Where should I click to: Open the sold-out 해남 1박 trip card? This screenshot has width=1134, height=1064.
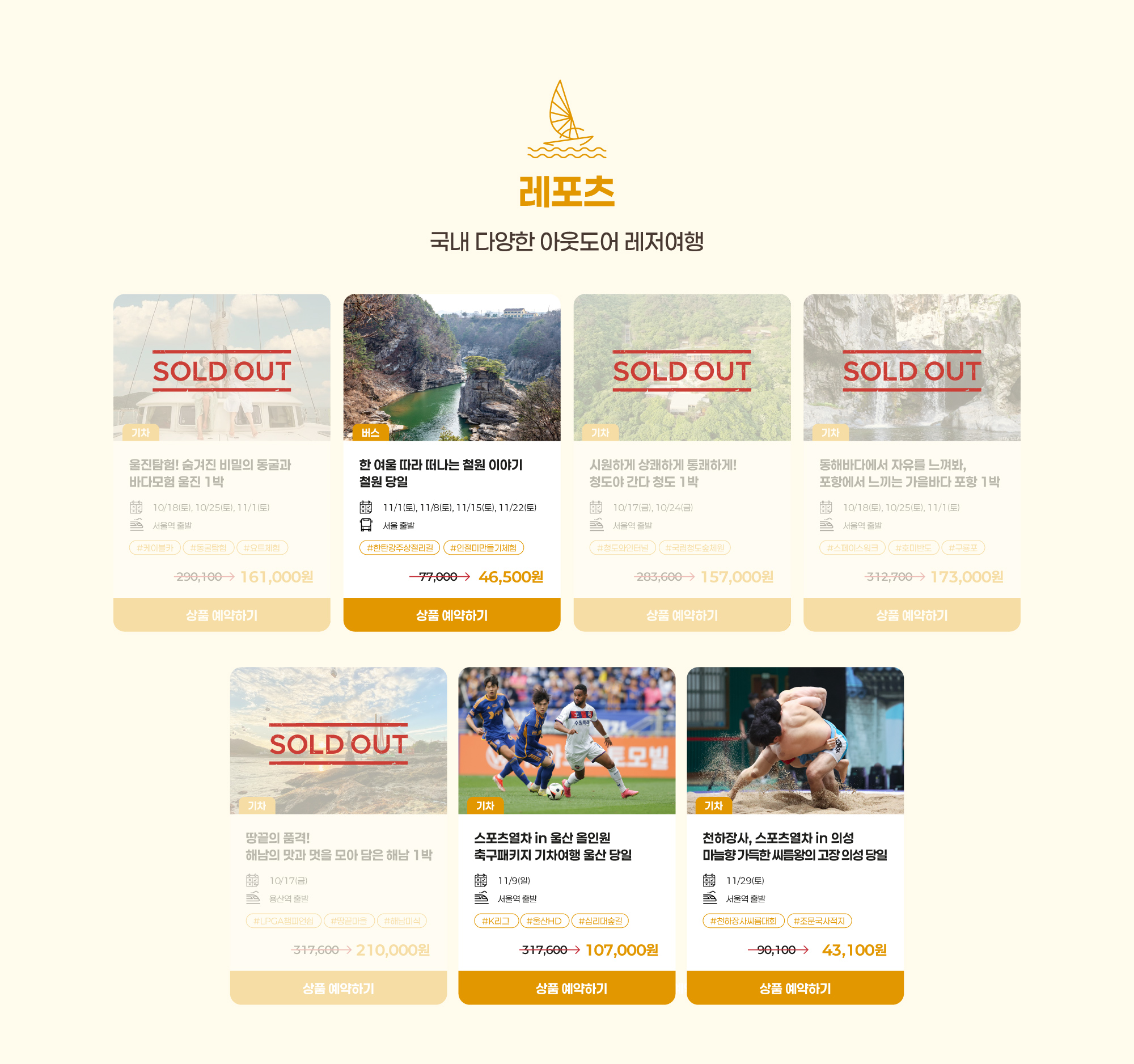click(x=338, y=740)
